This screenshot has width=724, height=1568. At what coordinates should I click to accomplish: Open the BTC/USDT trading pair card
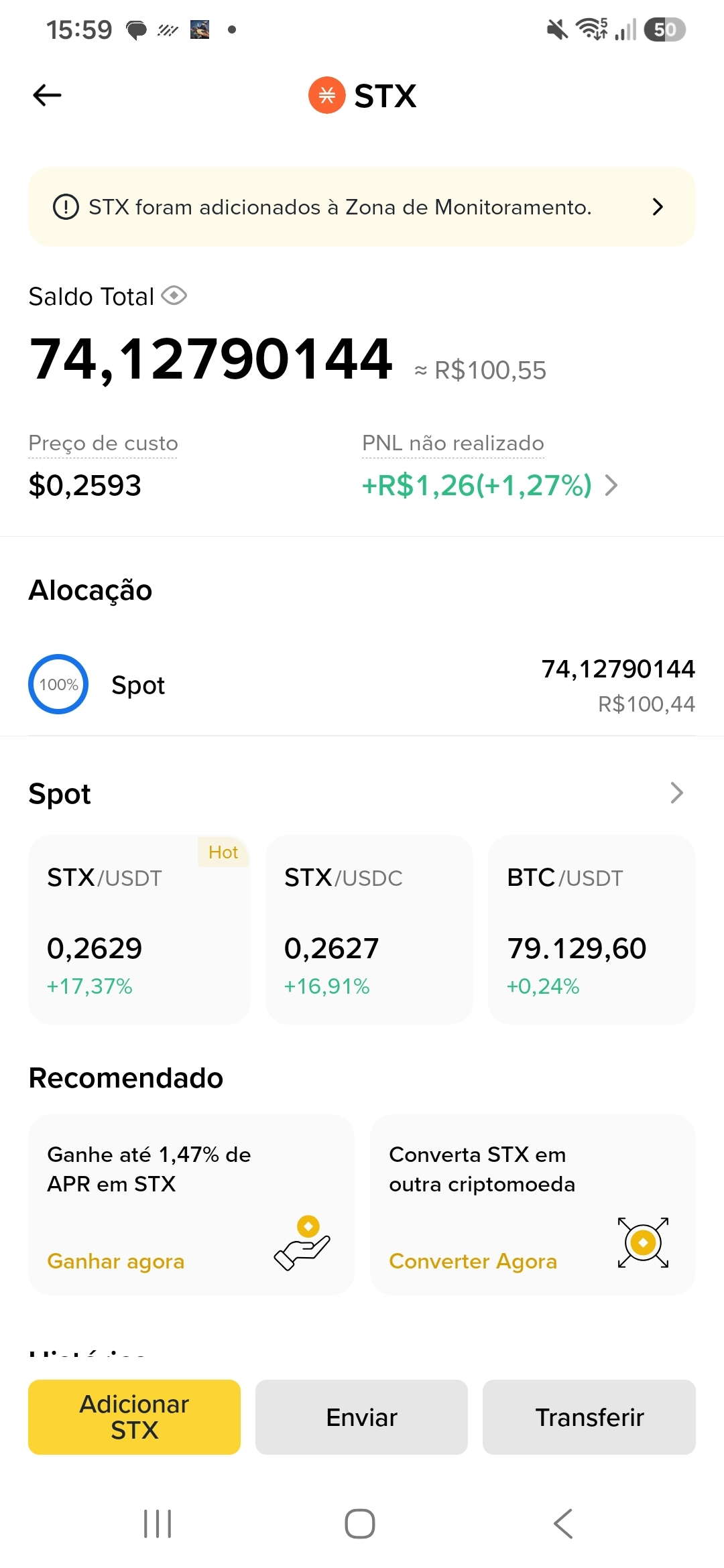click(x=592, y=929)
